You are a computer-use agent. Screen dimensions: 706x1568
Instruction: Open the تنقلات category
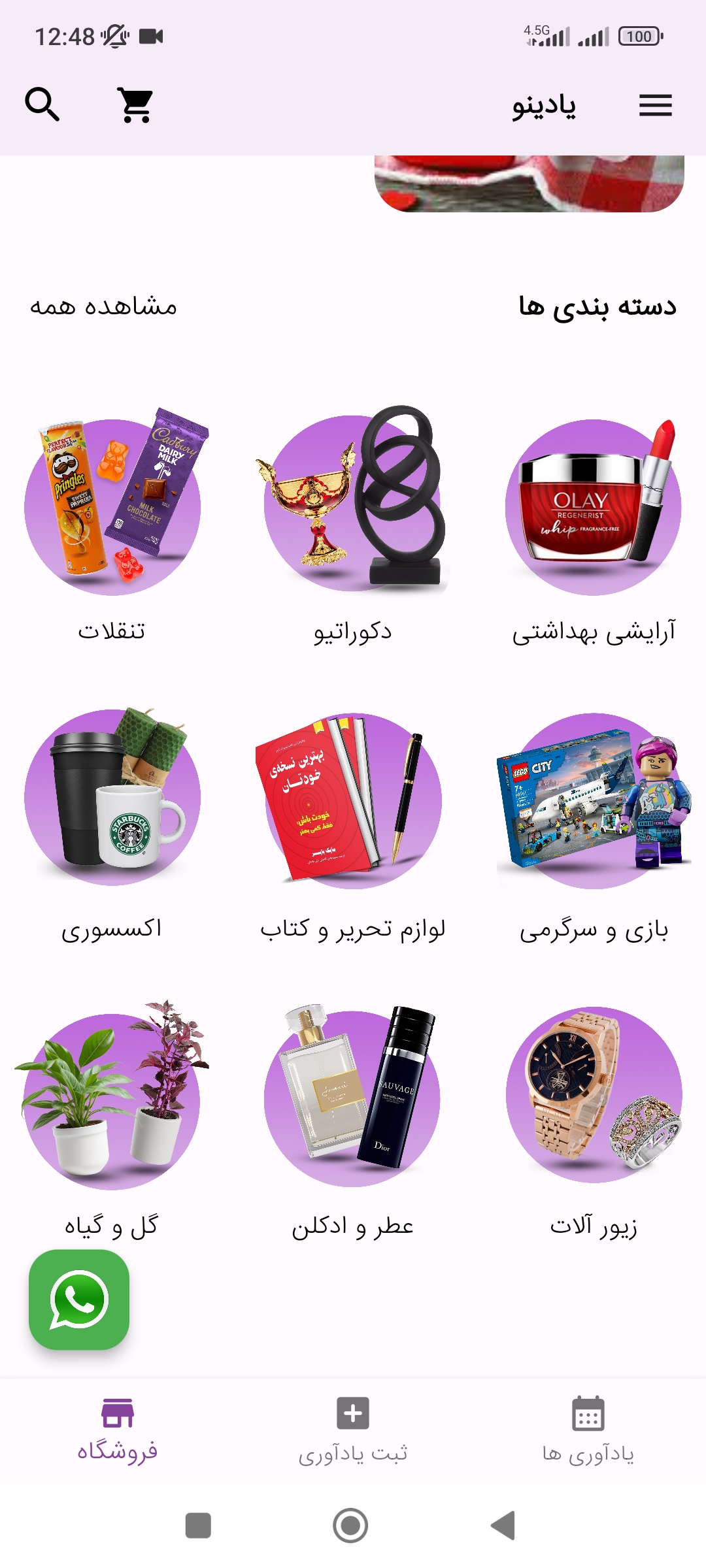(x=112, y=523)
